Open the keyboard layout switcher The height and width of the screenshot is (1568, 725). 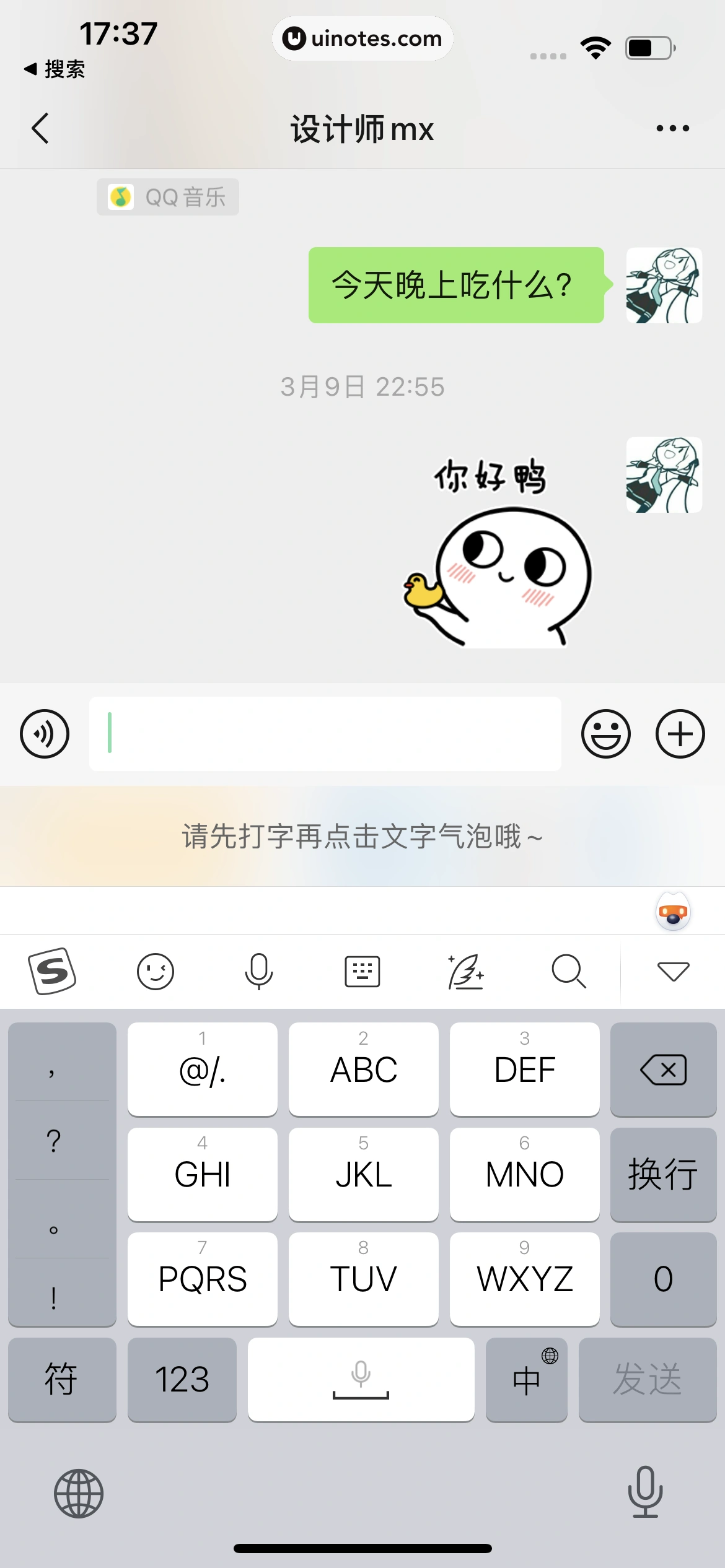[x=362, y=971]
